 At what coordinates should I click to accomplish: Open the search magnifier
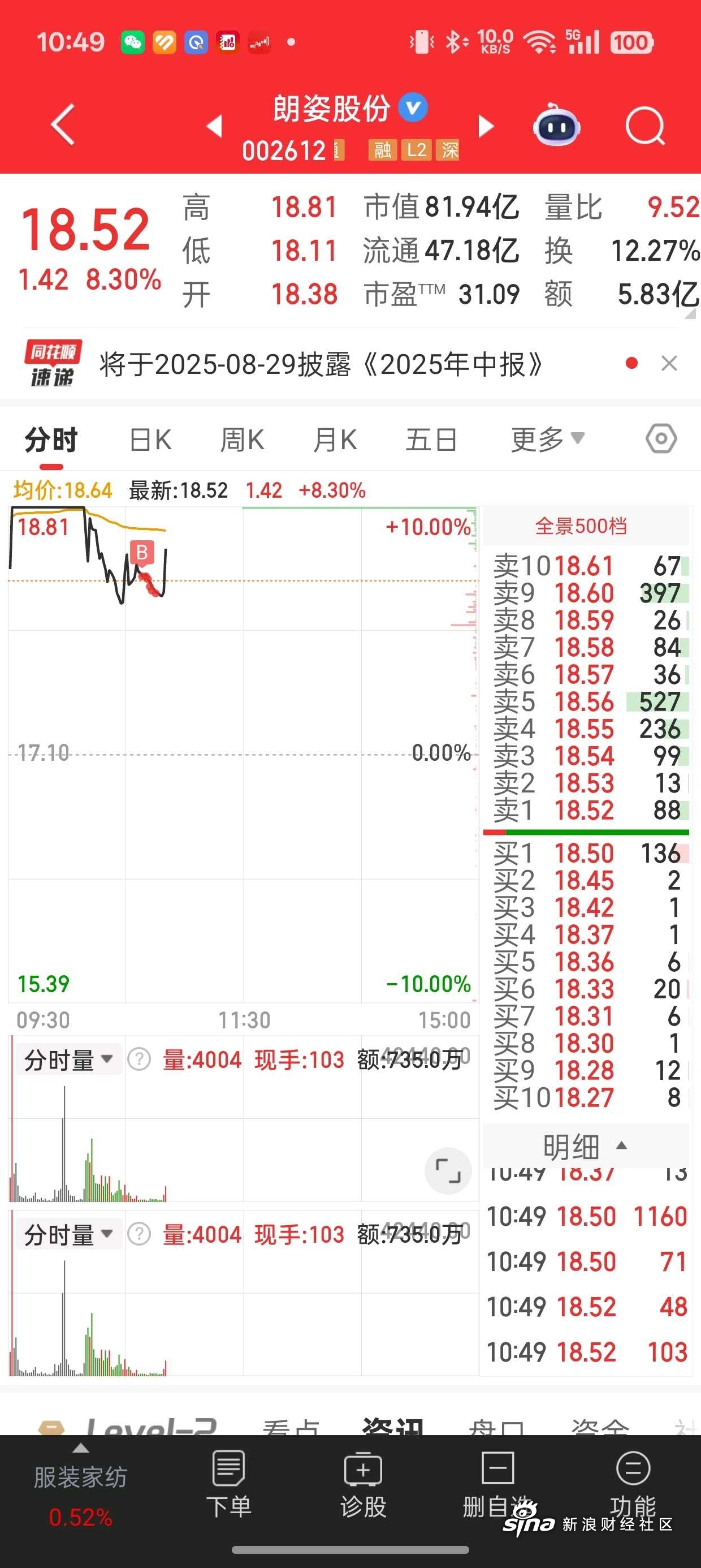click(x=645, y=126)
